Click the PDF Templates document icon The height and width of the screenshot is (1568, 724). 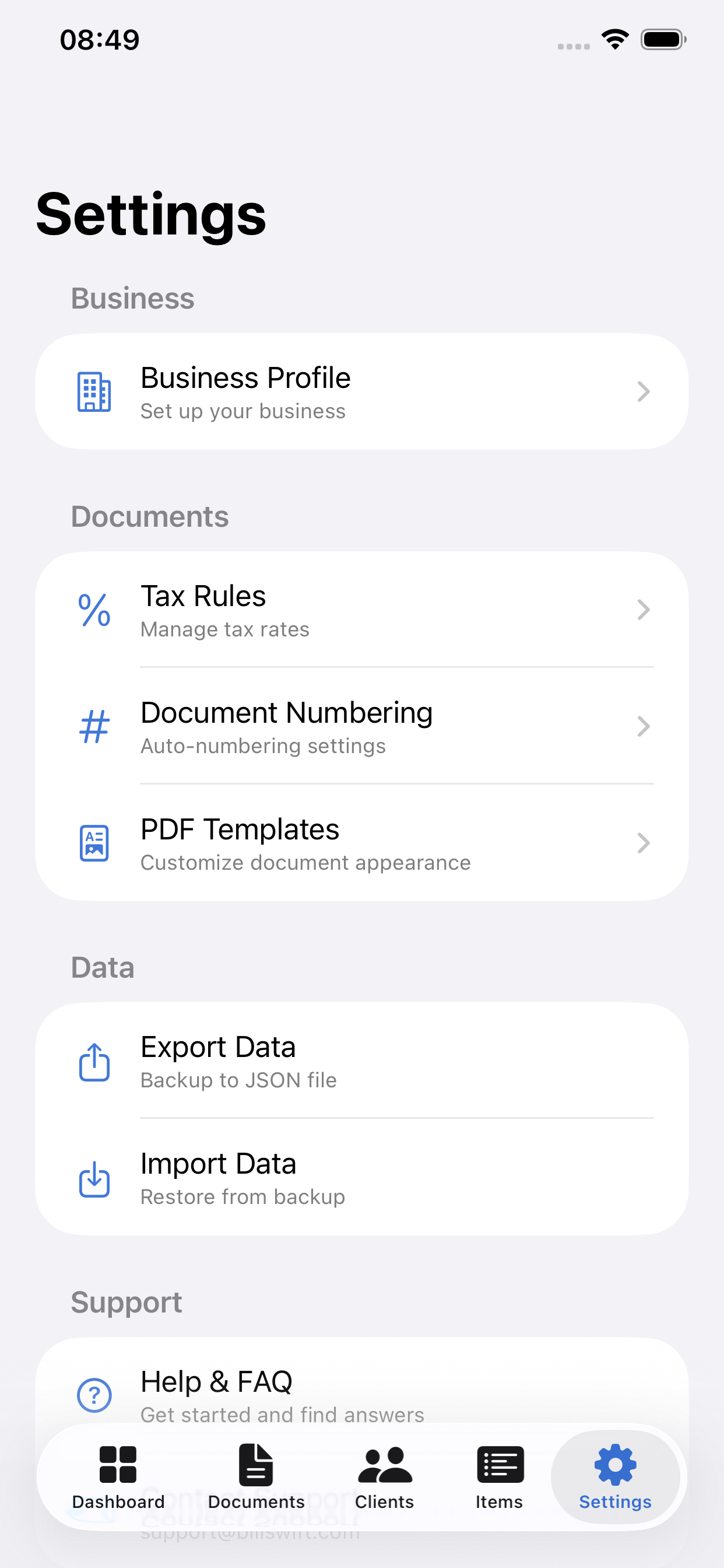tap(94, 843)
